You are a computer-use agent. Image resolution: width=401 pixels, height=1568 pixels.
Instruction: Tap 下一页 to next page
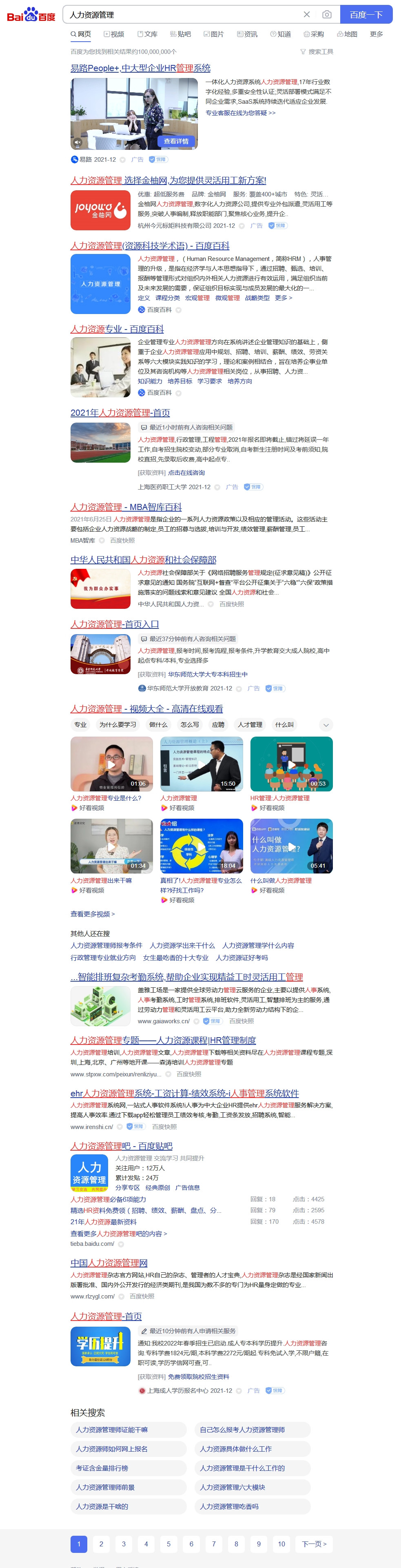pos(314,1543)
